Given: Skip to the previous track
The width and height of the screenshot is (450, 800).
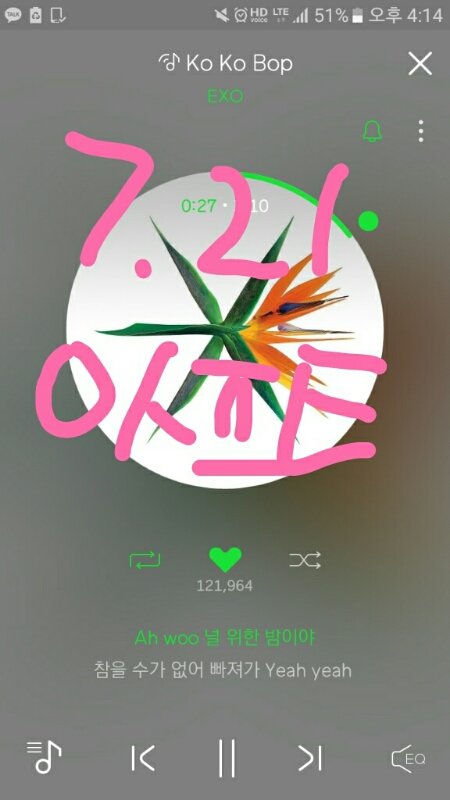Looking at the screenshot, I should 143,758.
